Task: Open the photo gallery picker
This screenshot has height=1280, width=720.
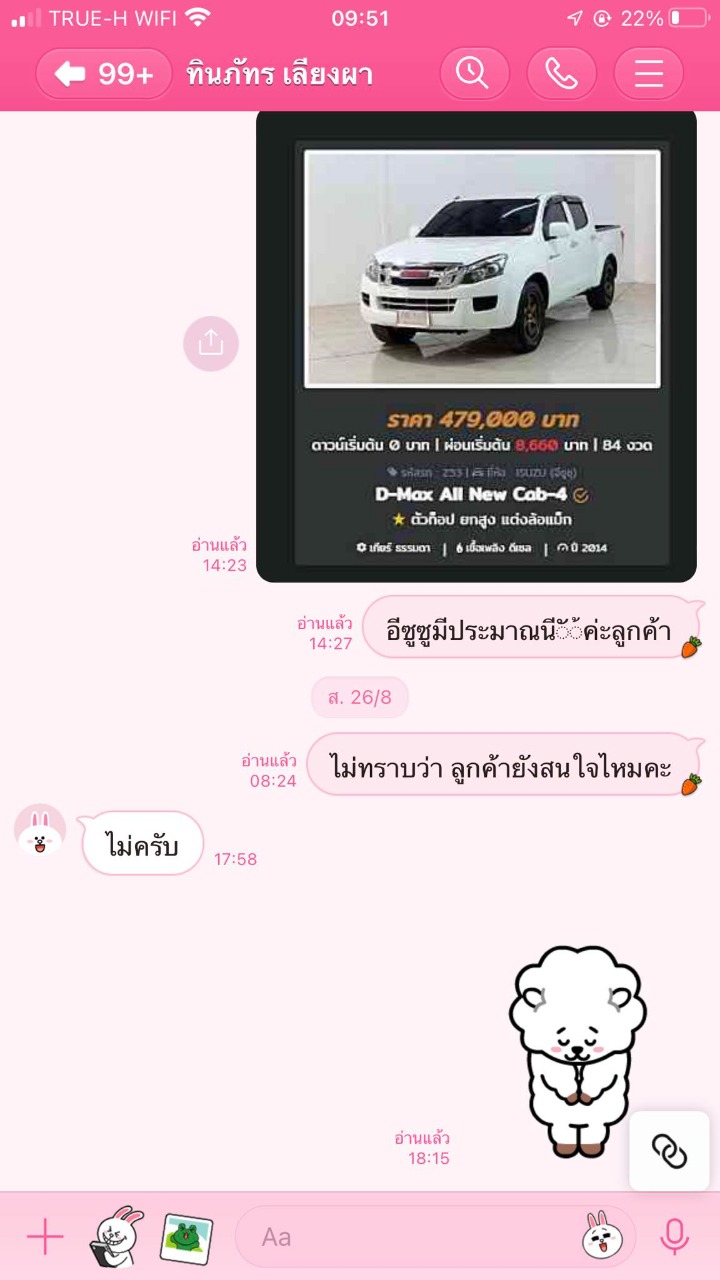Action: tap(187, 1238)
